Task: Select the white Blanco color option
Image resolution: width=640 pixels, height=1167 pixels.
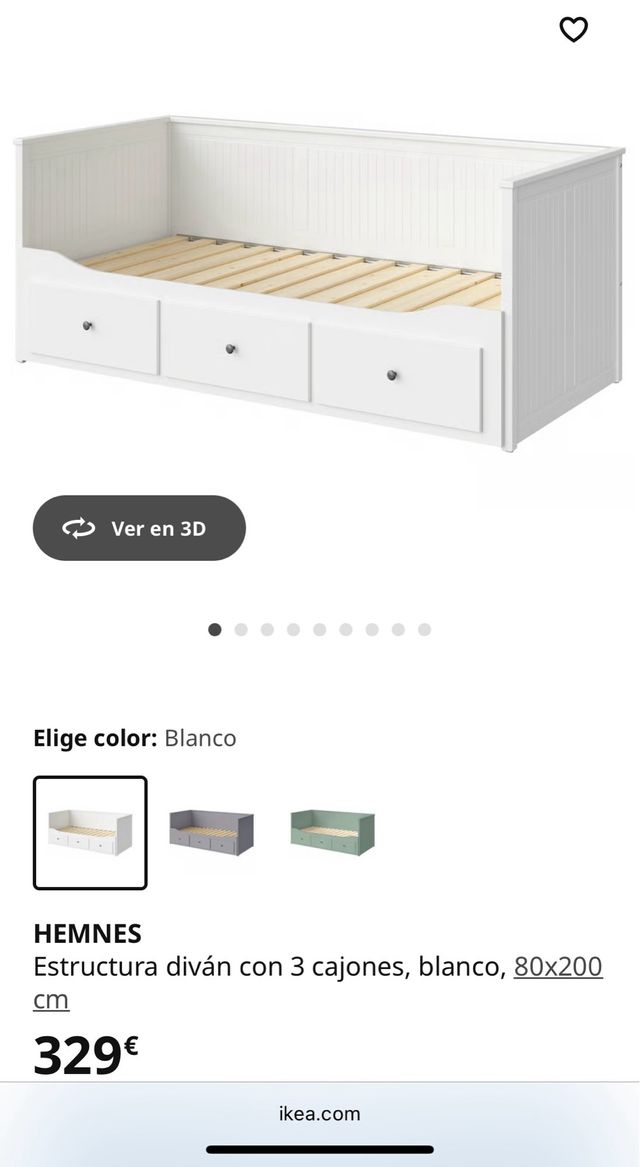Action: click(90, 832)
